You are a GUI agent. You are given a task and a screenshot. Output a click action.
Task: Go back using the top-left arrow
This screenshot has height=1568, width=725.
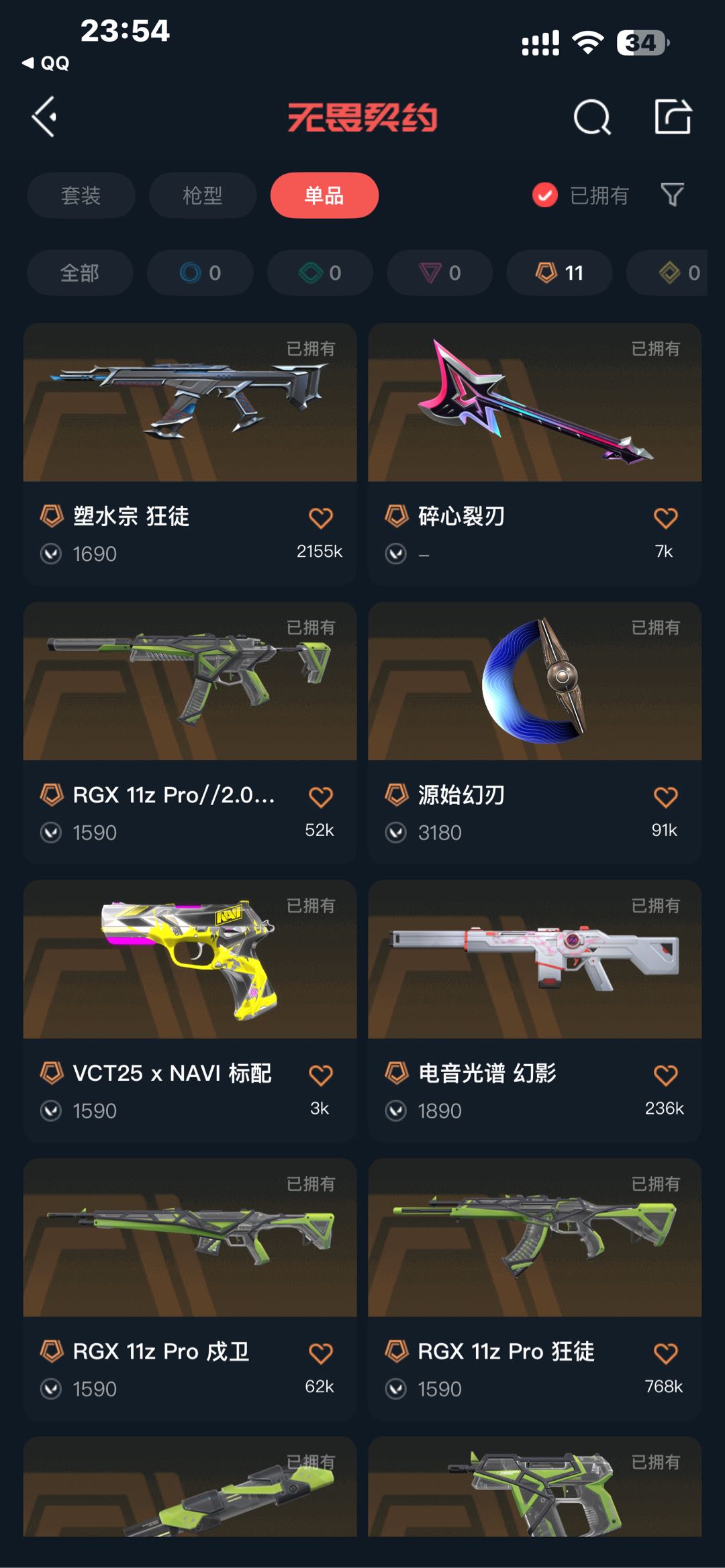pyautogui.click(x=44, y=117)
